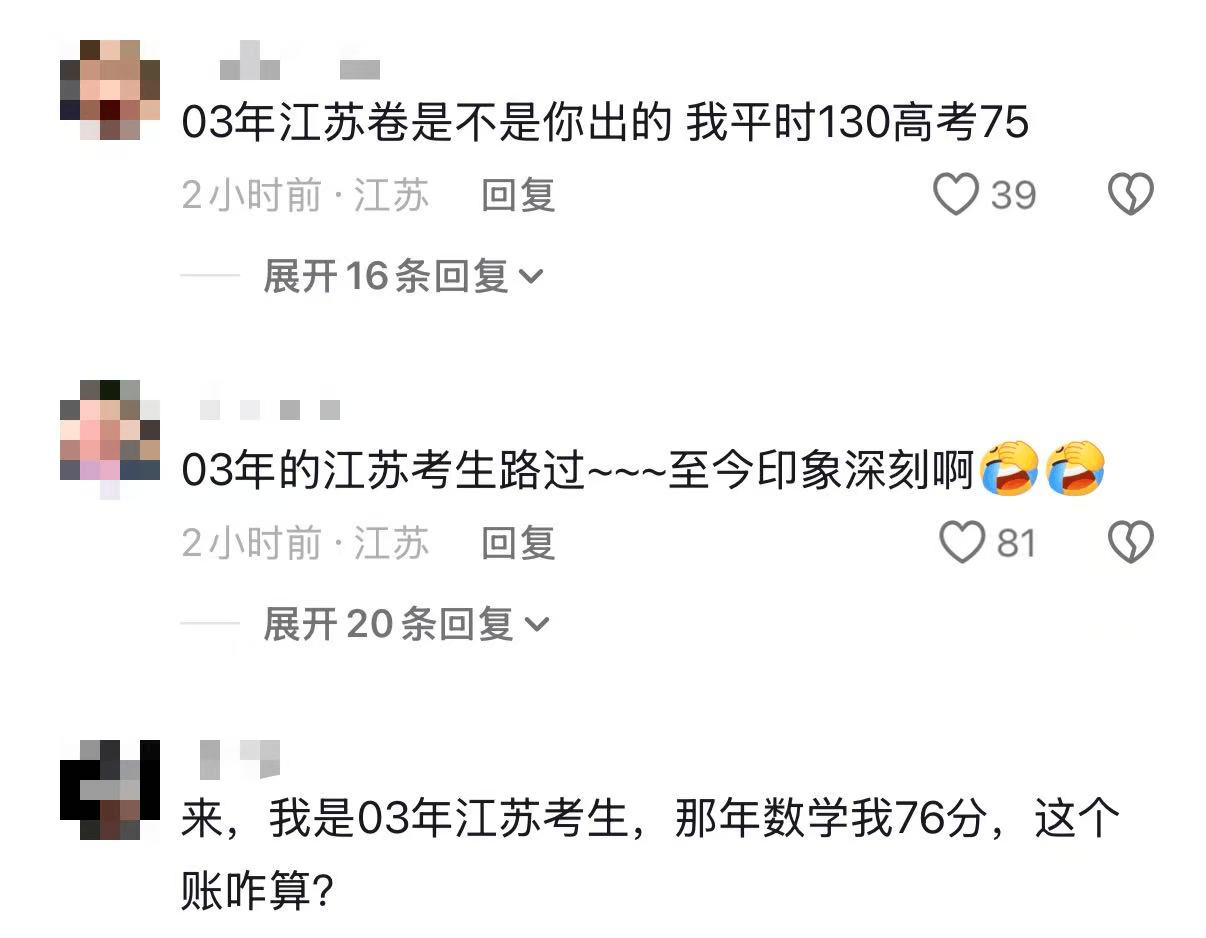Open the avatar of the 76分 commenter
Screen dimensions: 1206x938
click(x=110, y=790)
